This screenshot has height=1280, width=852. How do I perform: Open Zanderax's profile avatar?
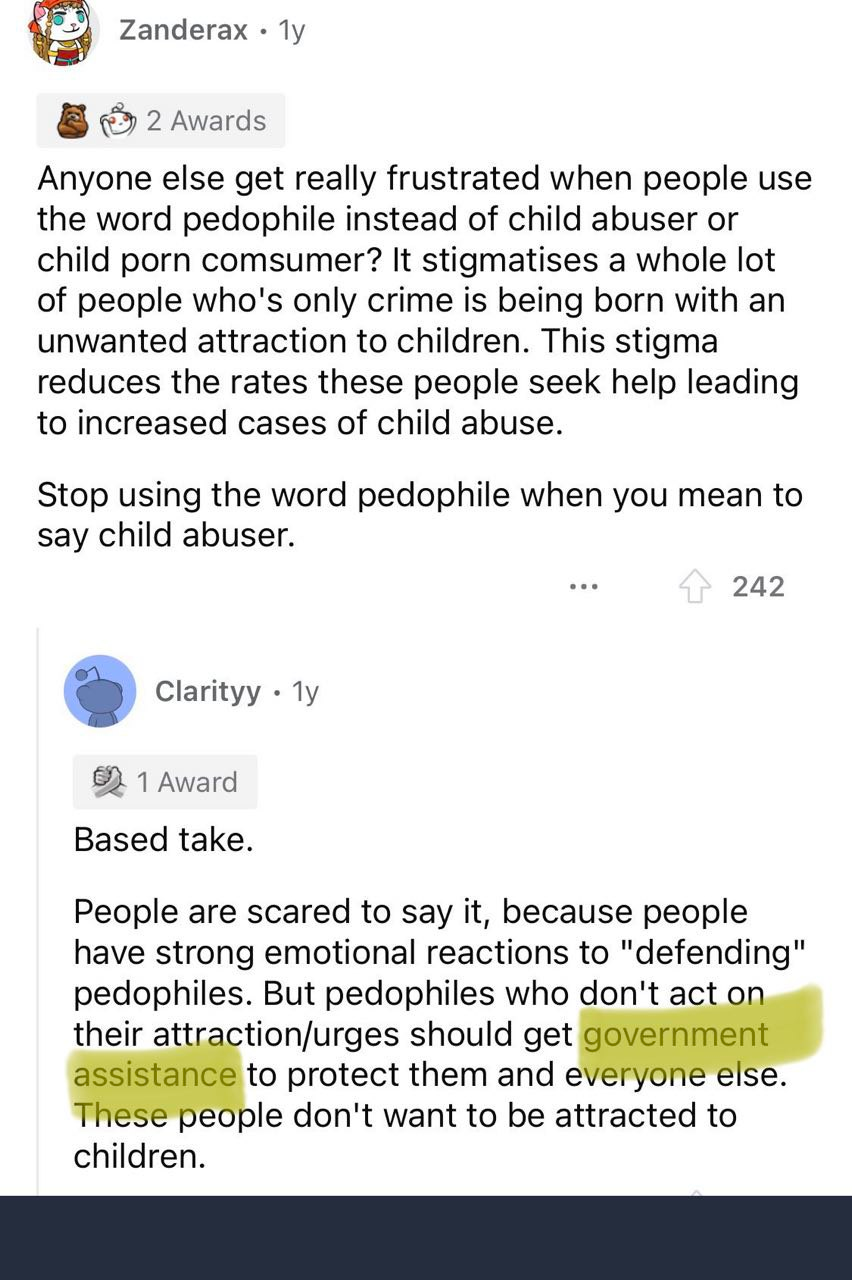(x=62, y=30)
